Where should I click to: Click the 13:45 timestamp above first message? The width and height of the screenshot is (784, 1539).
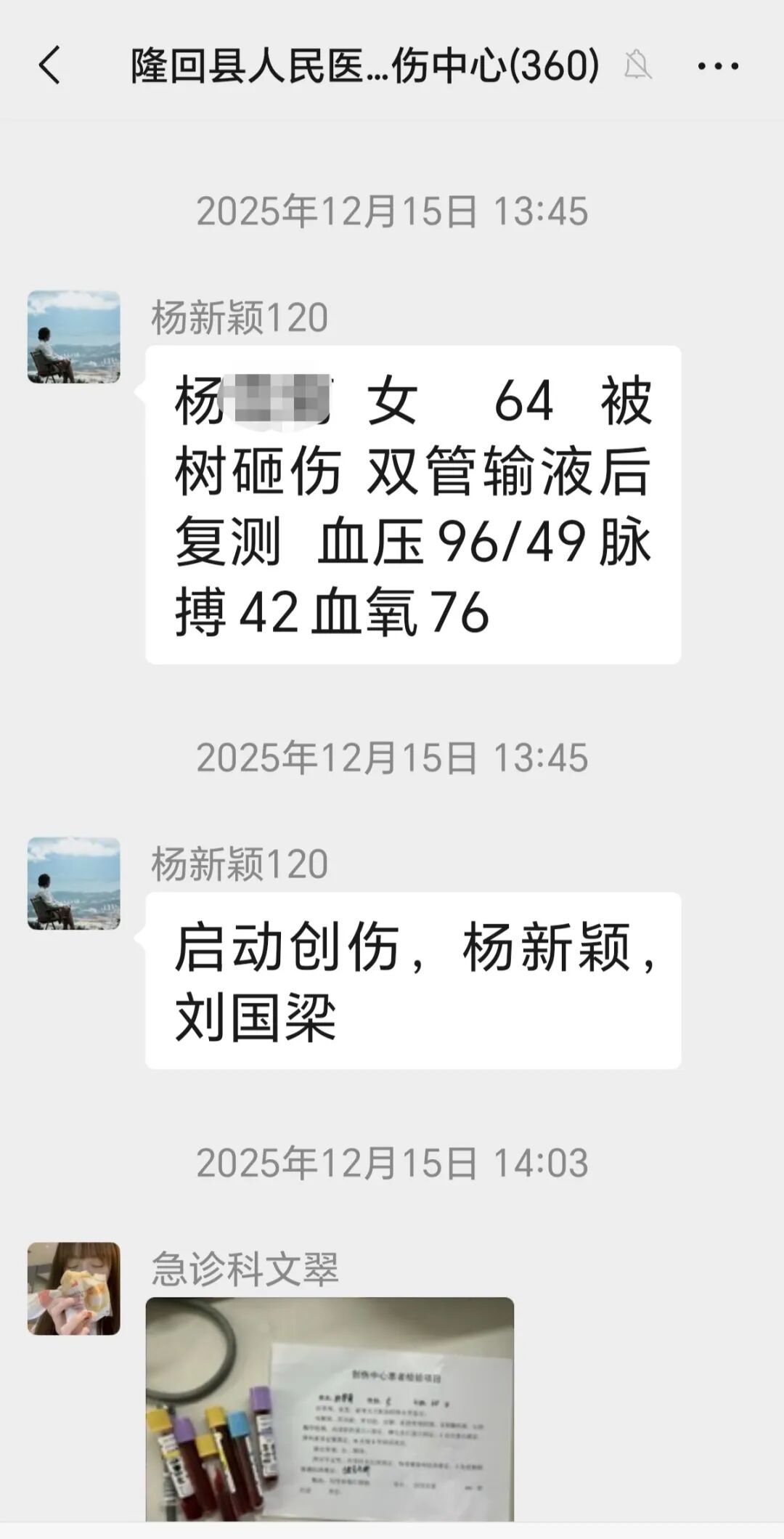392,211
